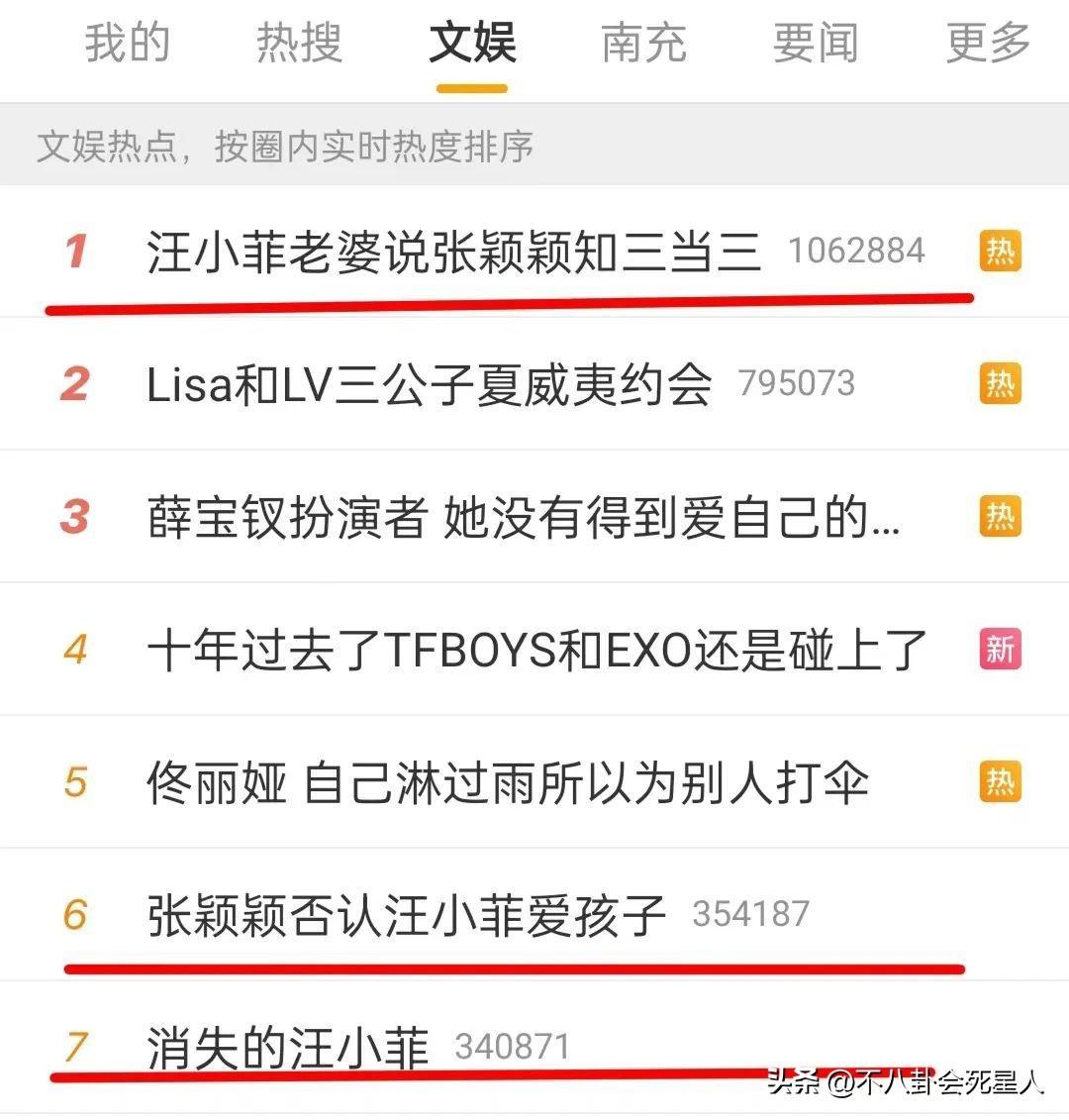
Task: Open topic Lisa和LV三公子夏威夷约会
Action: point(429,384)
